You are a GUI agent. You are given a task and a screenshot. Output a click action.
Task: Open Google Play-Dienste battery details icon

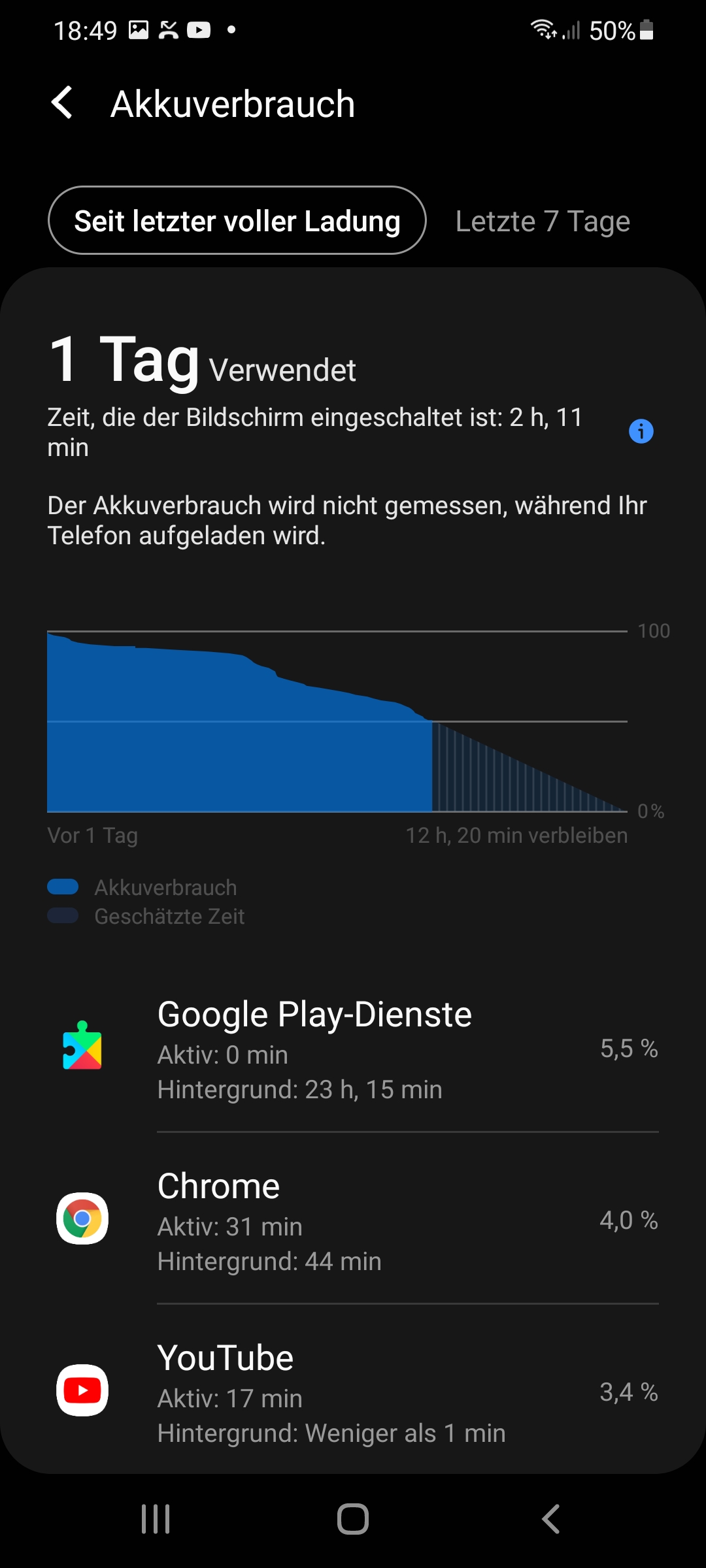[82, 1052]
